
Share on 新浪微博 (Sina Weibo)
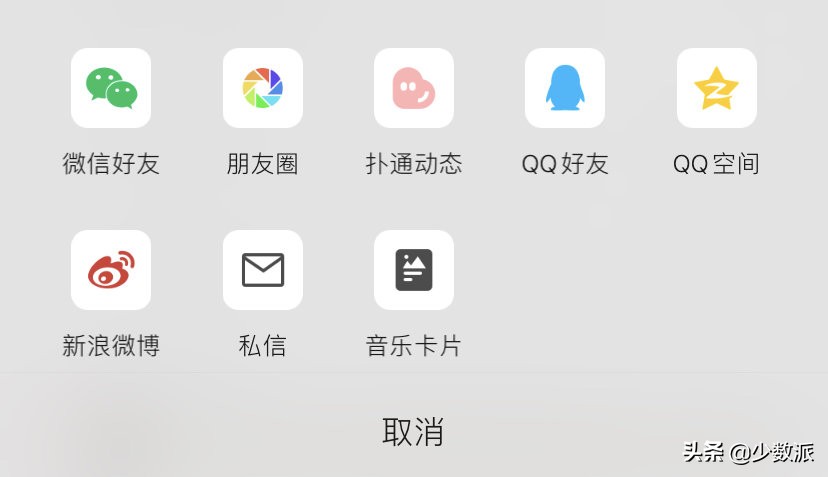pos(111,270)
